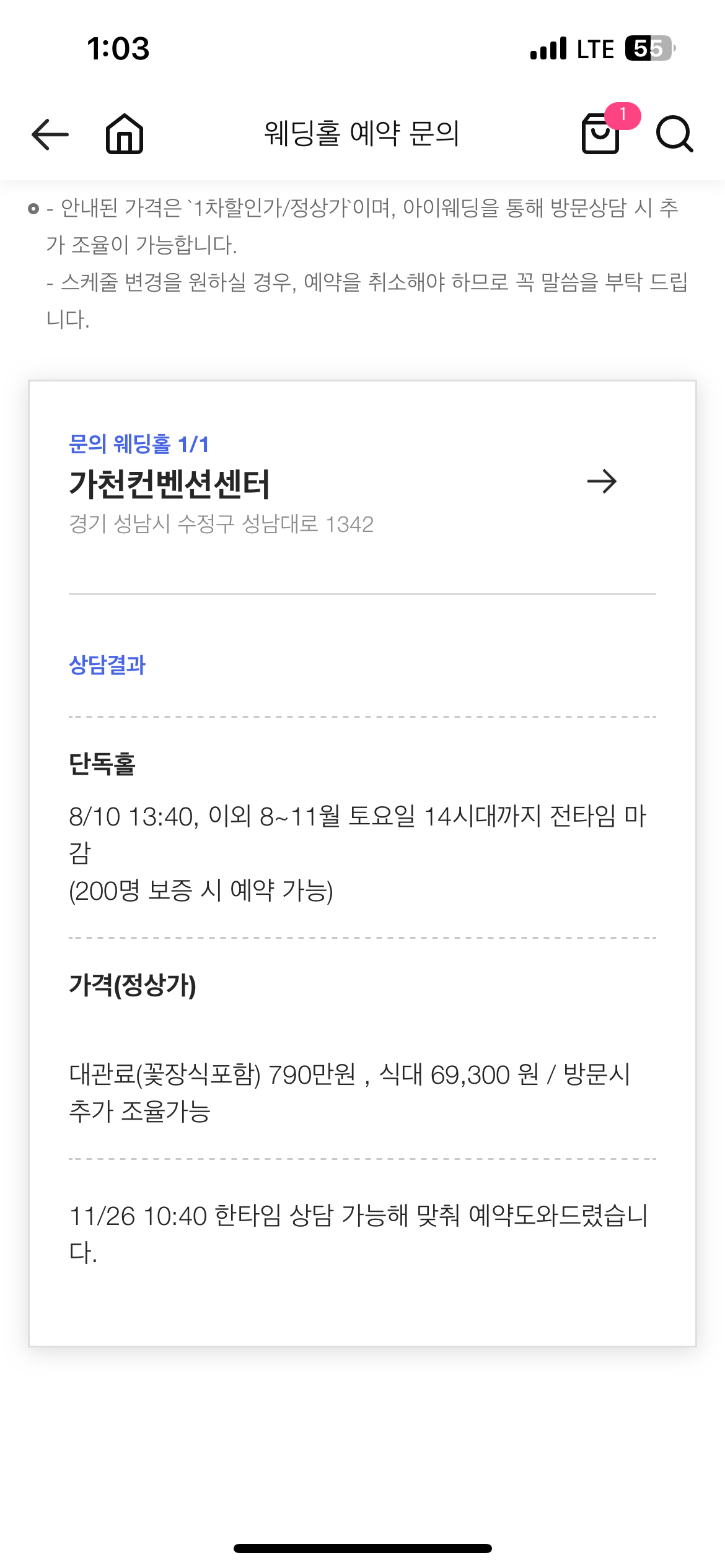The image size is (725, 1568).
Task: Go back using the top-left arrow
Action: pyautogui.click(x=50, y=134)
